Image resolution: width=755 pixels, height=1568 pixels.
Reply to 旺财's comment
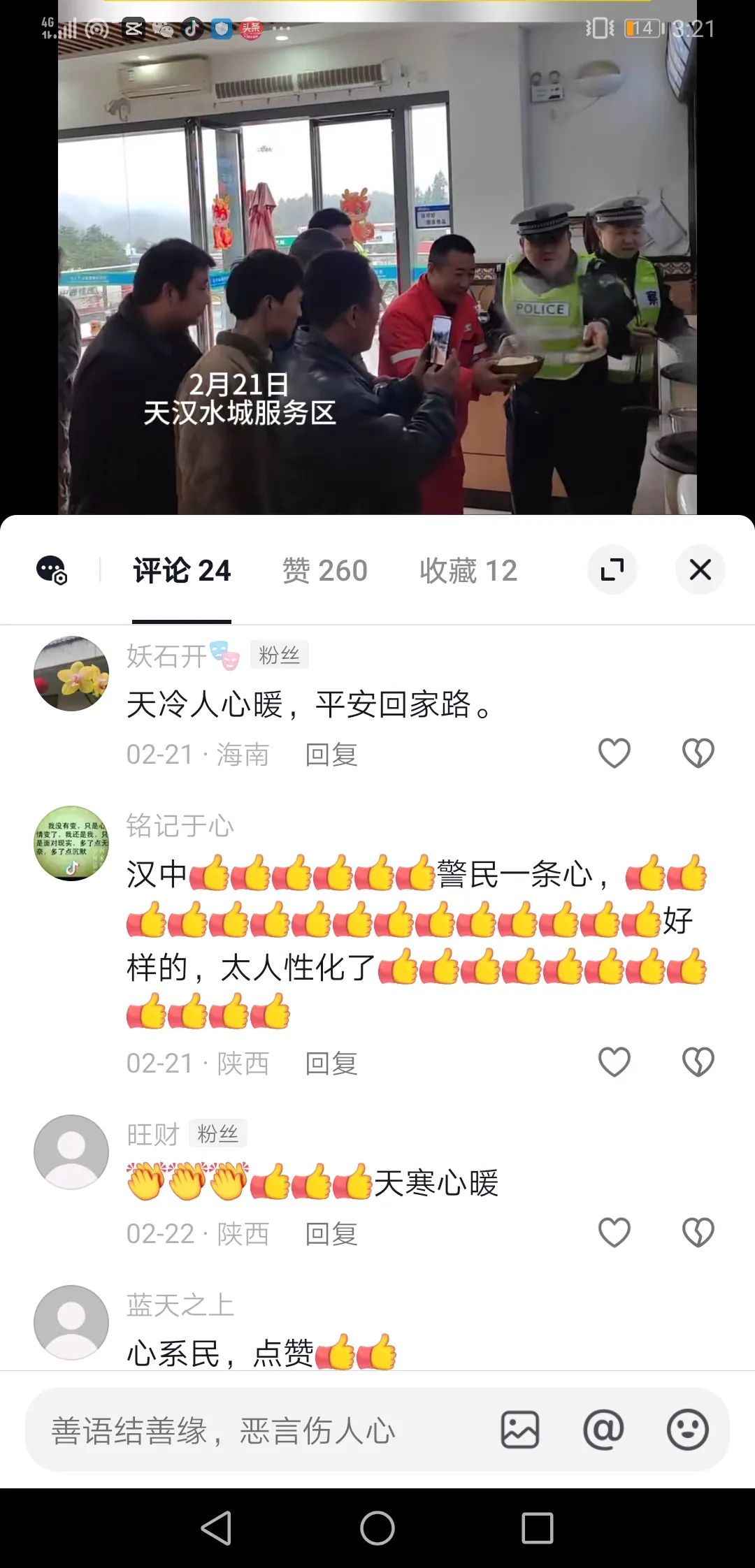pyautogui.click(x=331, y=1234)
